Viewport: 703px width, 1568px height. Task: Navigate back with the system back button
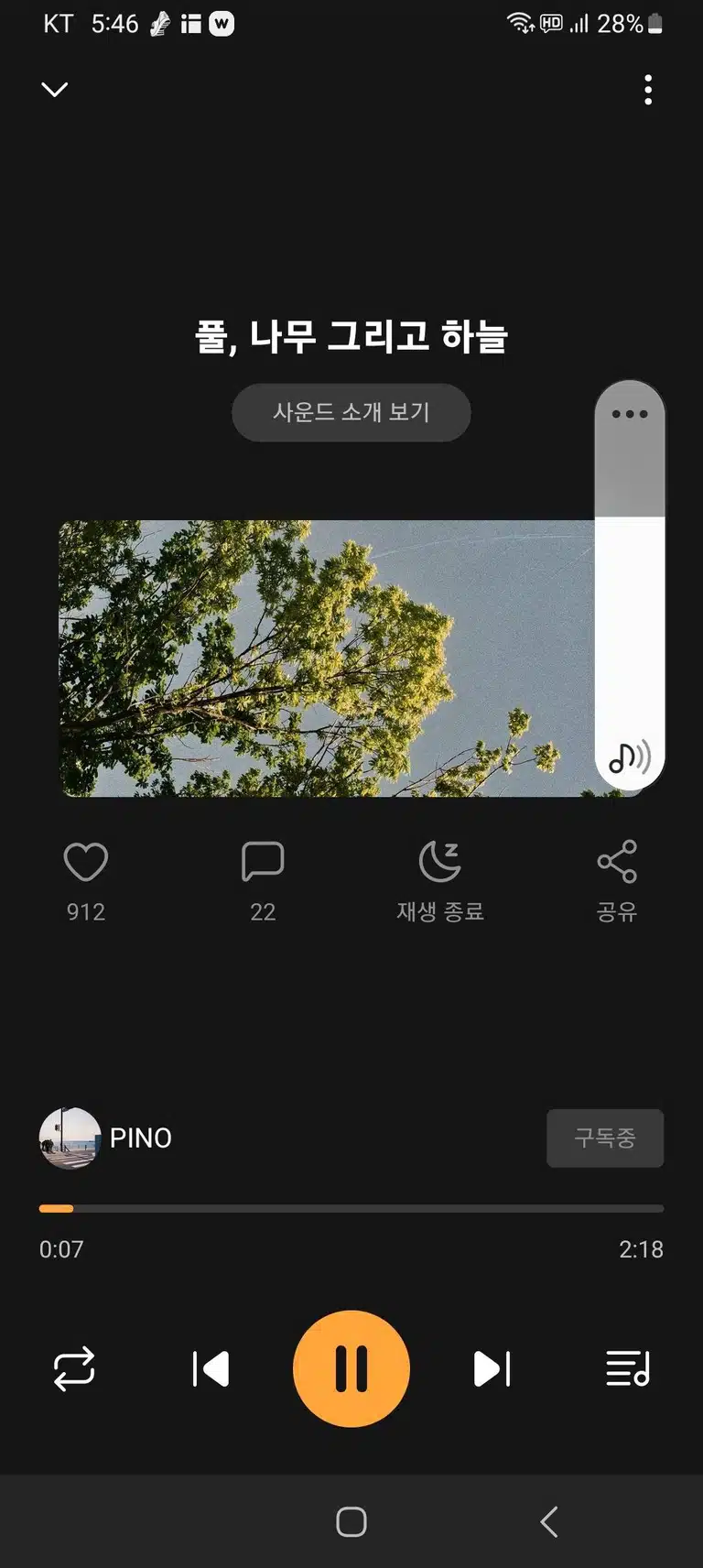549,1522
